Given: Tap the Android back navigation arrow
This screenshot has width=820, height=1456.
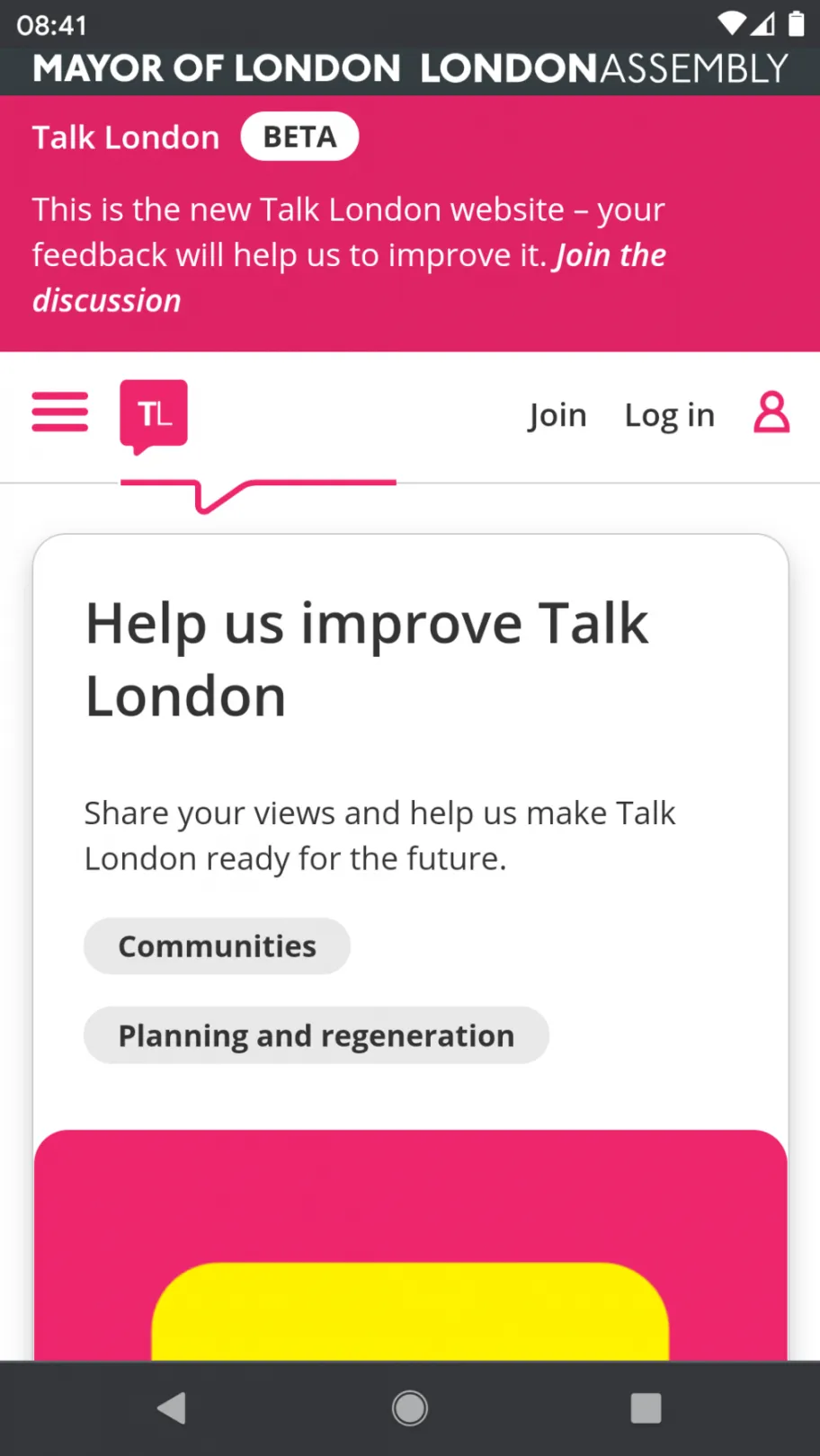Looking at the screenshot, I should click(171, 1407).
